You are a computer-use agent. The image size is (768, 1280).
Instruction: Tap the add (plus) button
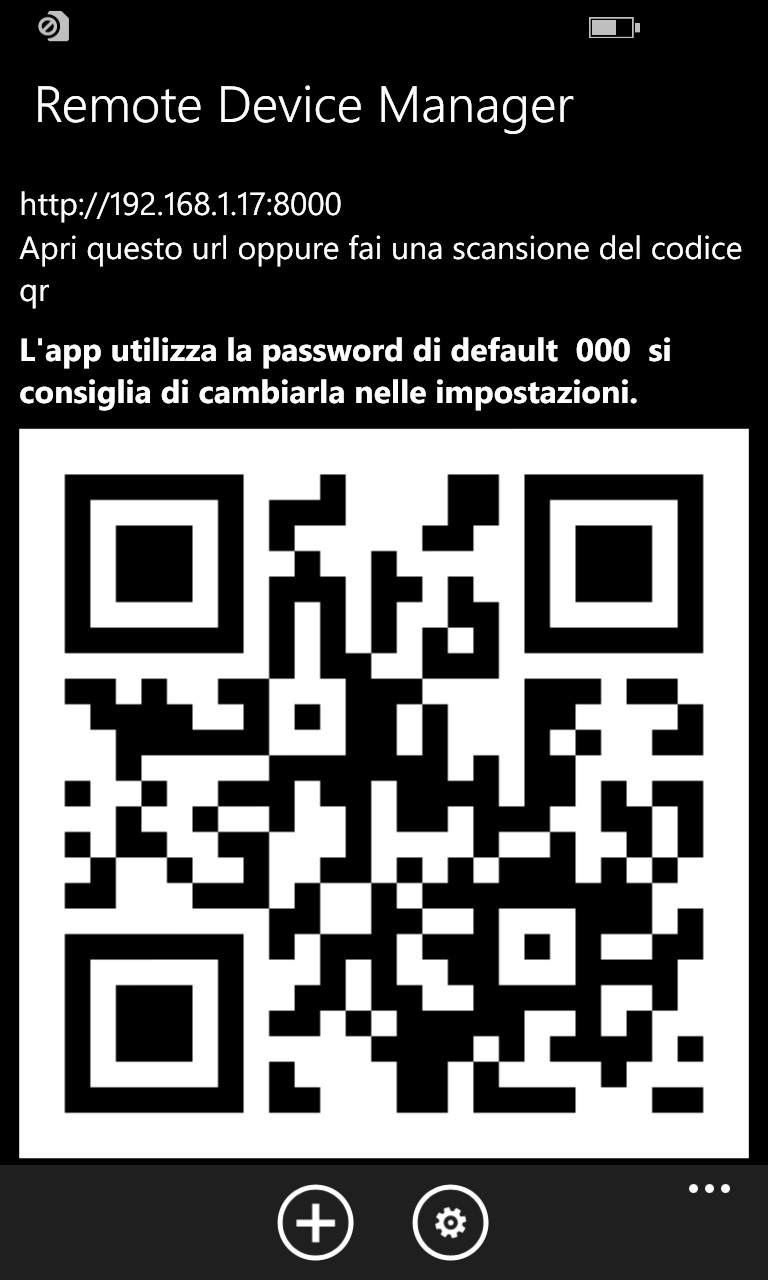click(316, 1222)
